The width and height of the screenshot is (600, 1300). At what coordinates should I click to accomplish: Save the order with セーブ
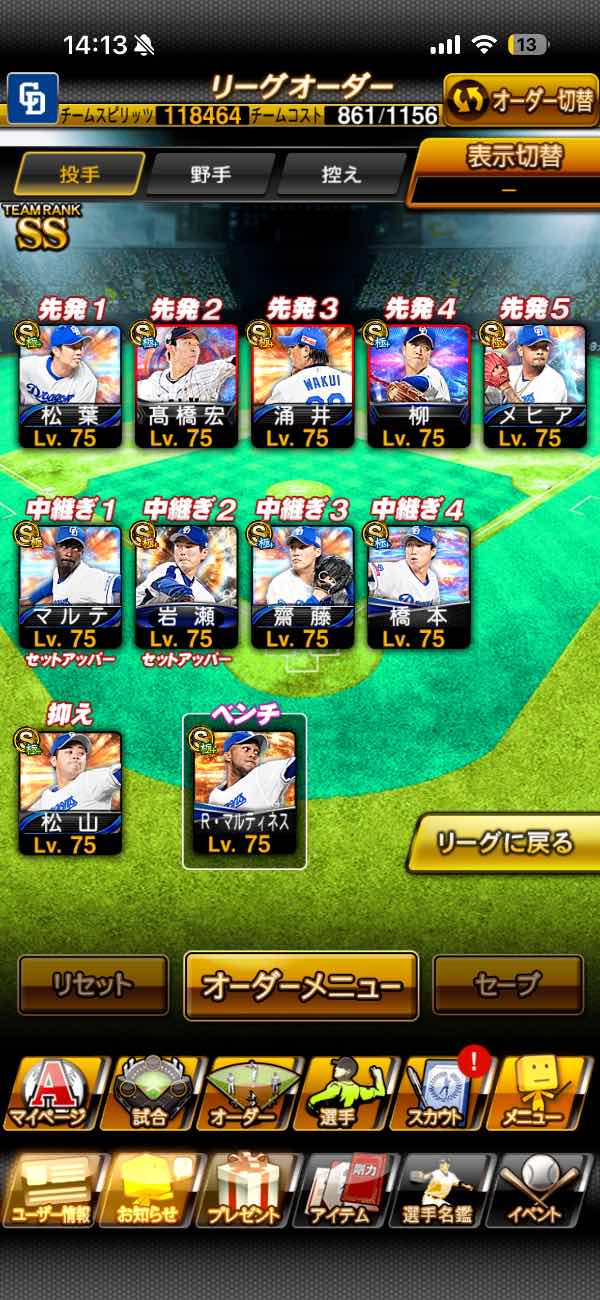click(x=508, y=985)
